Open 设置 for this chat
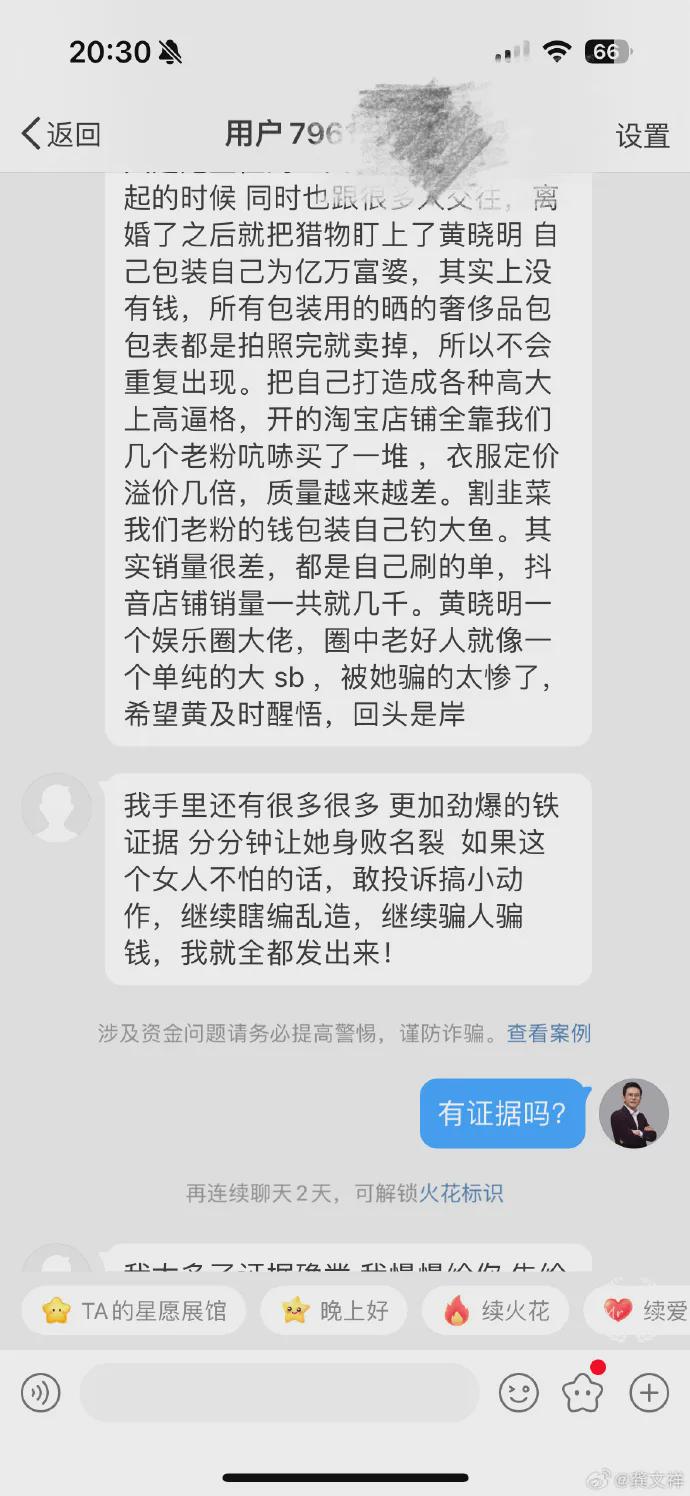The height and width of the screenshot is (1496, 690). coord(642,136)
